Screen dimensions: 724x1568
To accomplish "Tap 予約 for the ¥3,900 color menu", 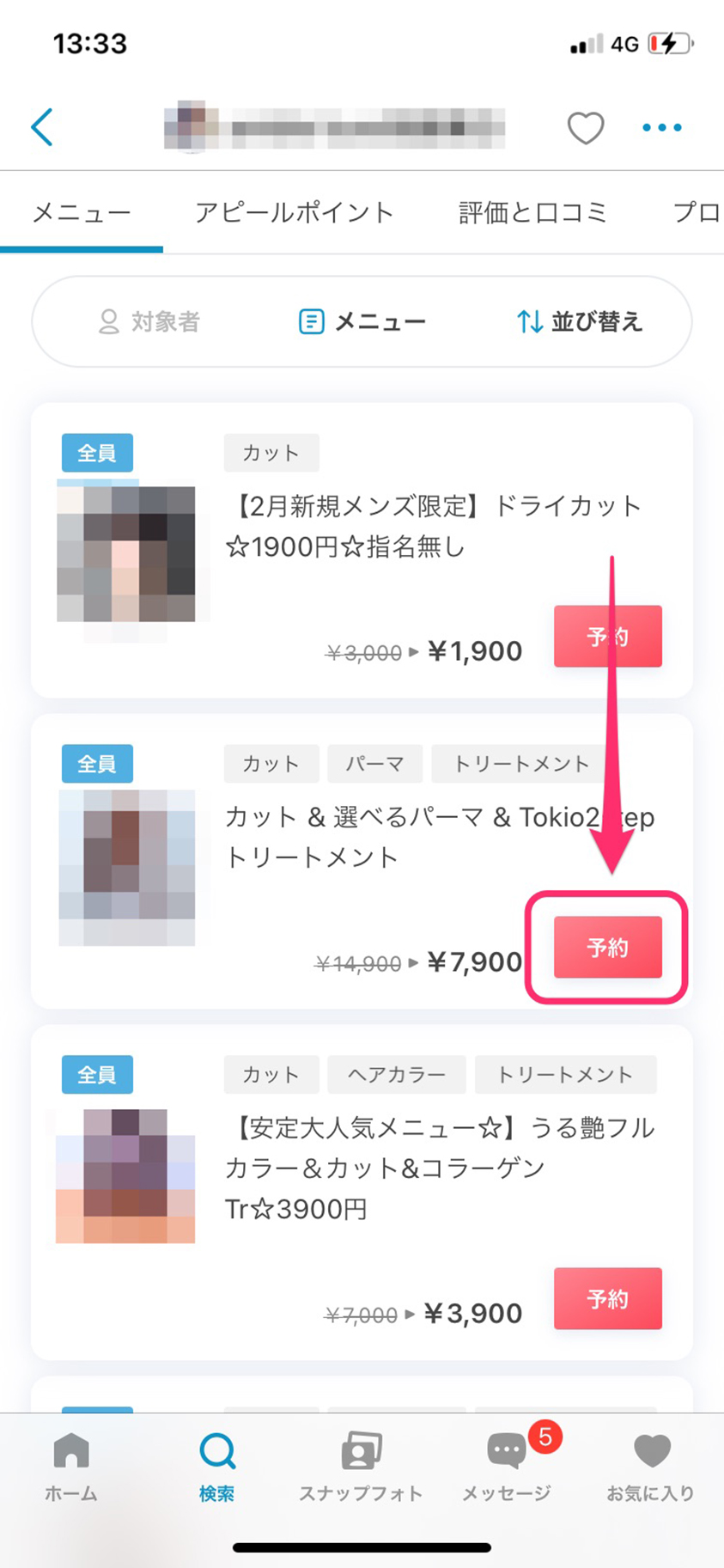I will pyautogui.click(x=607, y=1298).
